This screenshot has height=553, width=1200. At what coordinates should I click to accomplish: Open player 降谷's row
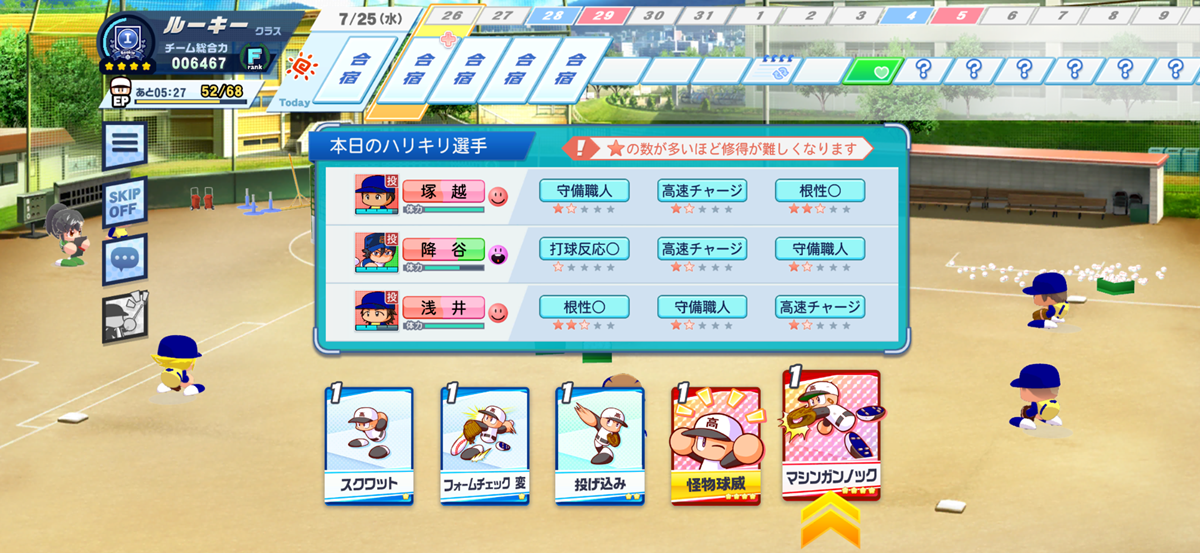430,253
